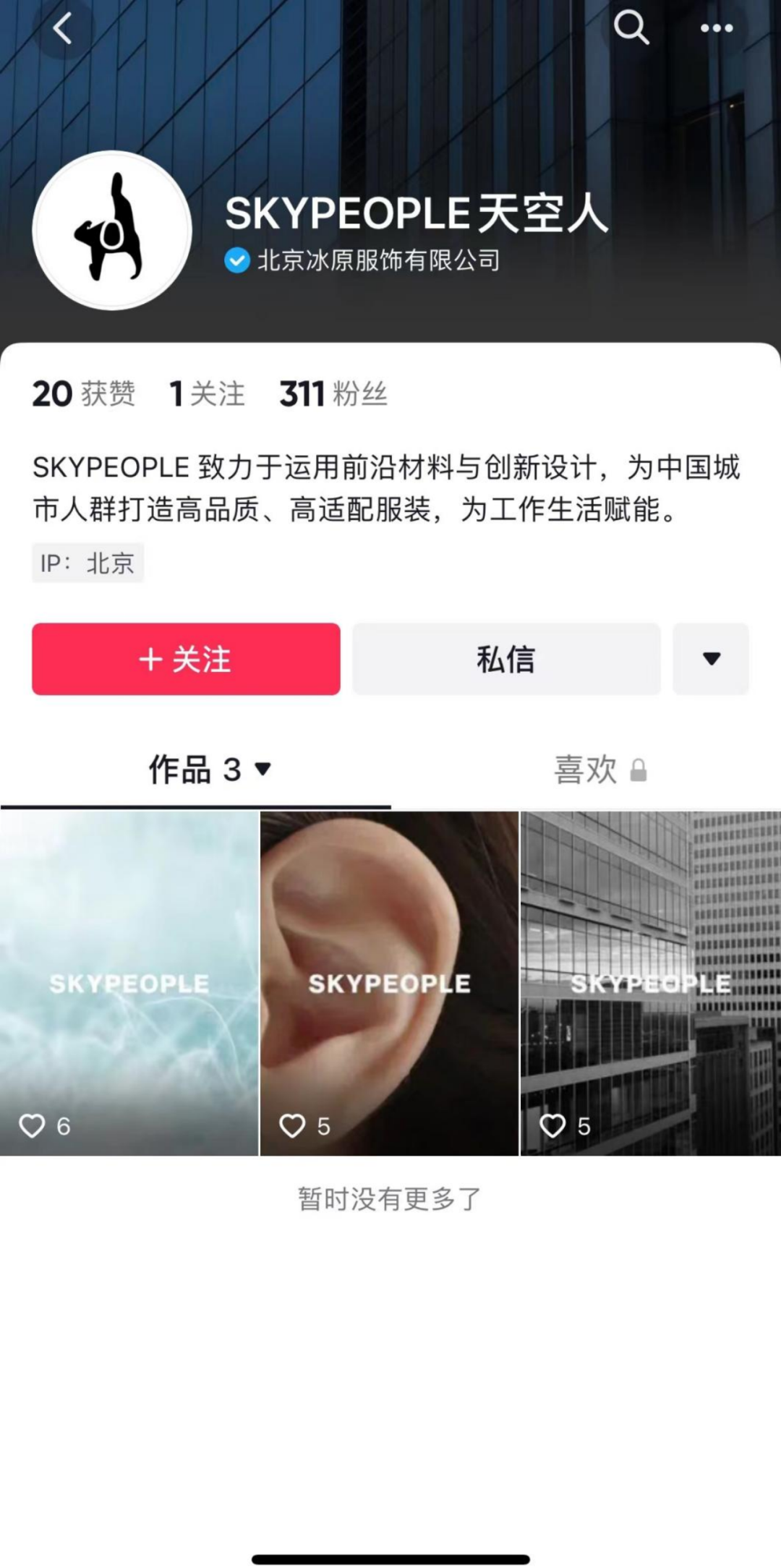Send a private message via 私信
This screenshot has height=1568, width=781.
tap(506, 659)
